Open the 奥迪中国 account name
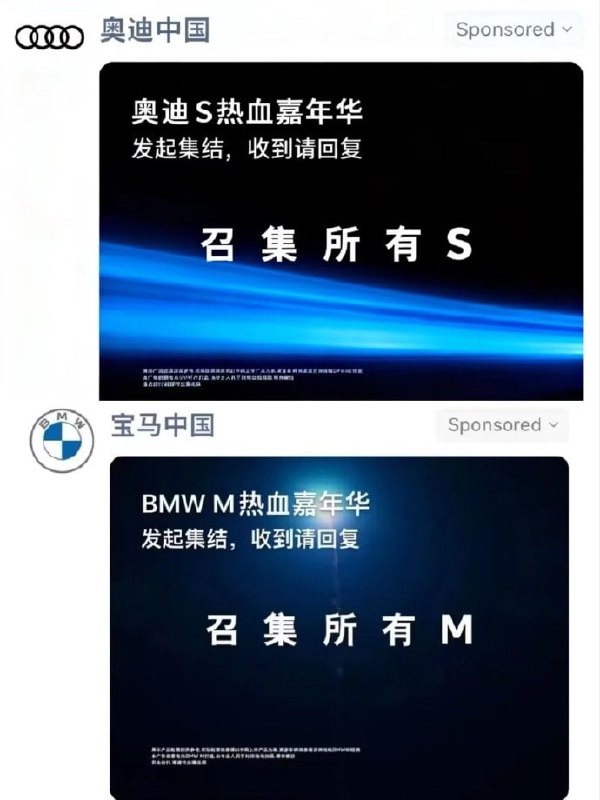This screenshot has width=600, height=800. [x=155, y=30]
